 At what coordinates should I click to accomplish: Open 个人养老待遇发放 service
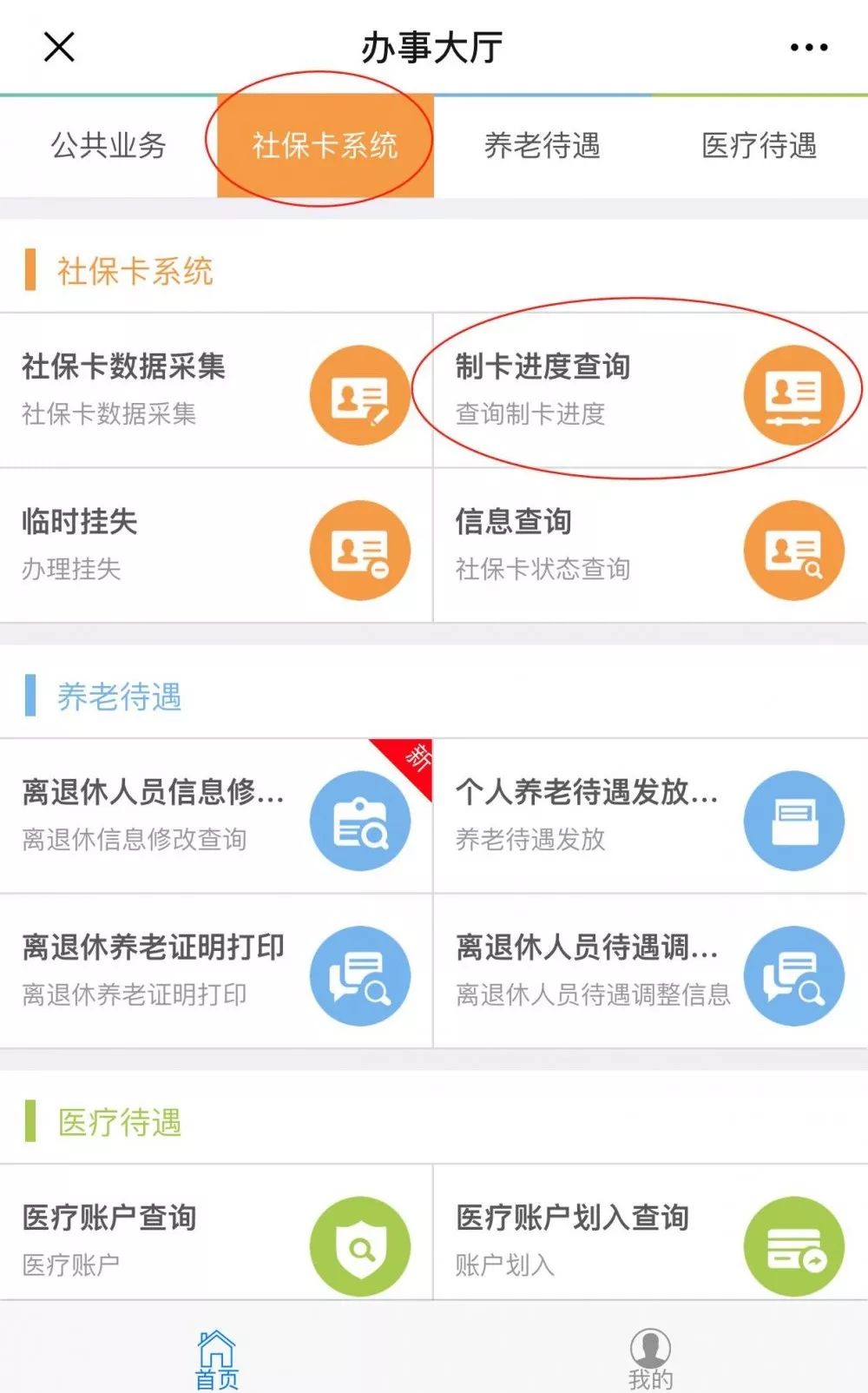point(649,815)
